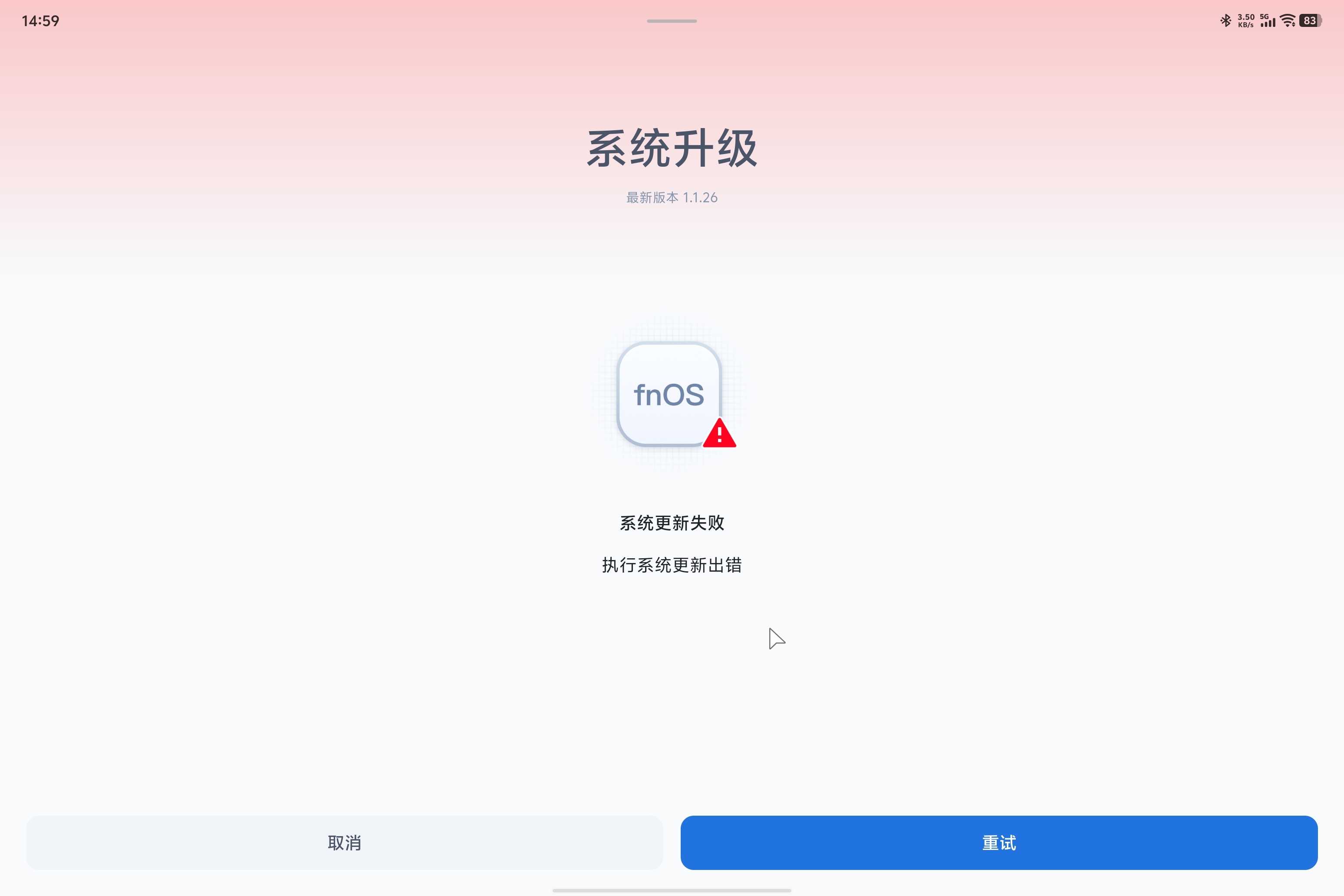This screenshot has width=1344, height=896.
Task: Tap 重试 to retry the system update
Action: (998, 842)
